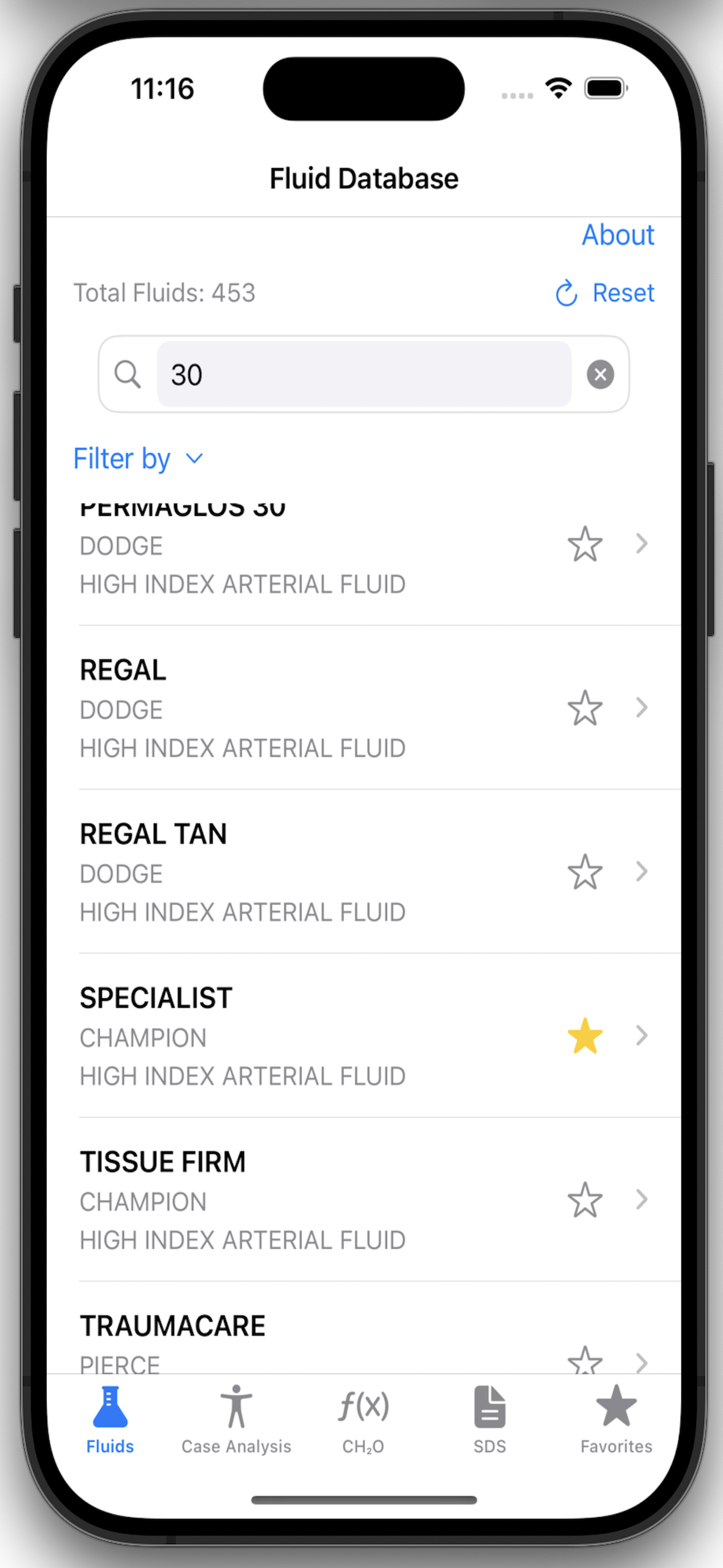
Task: Tap Reset to clear filters
Action: (x=624, y=293)
